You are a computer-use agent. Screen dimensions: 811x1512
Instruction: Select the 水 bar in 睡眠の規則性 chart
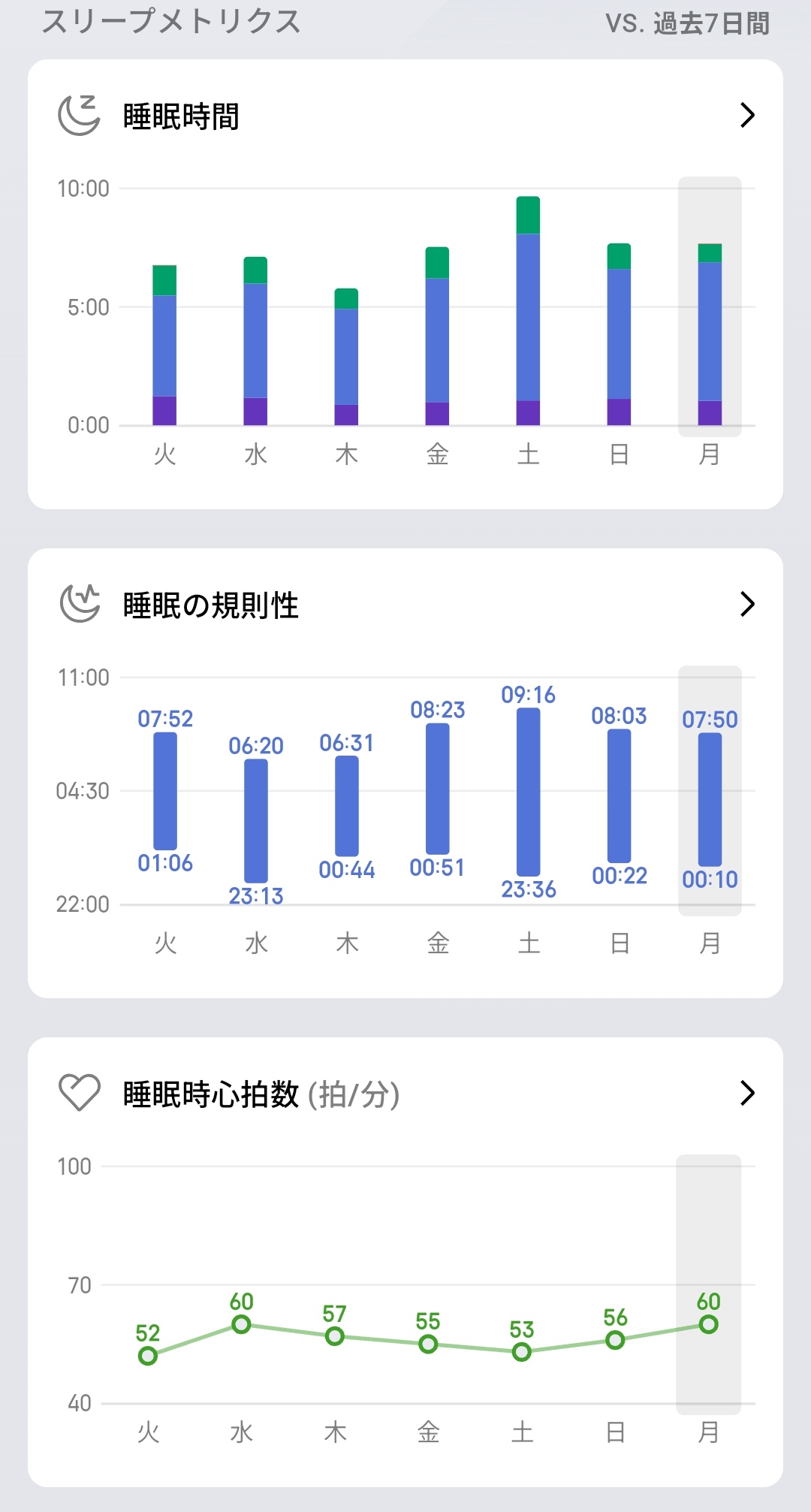click(x=256, y=820)
